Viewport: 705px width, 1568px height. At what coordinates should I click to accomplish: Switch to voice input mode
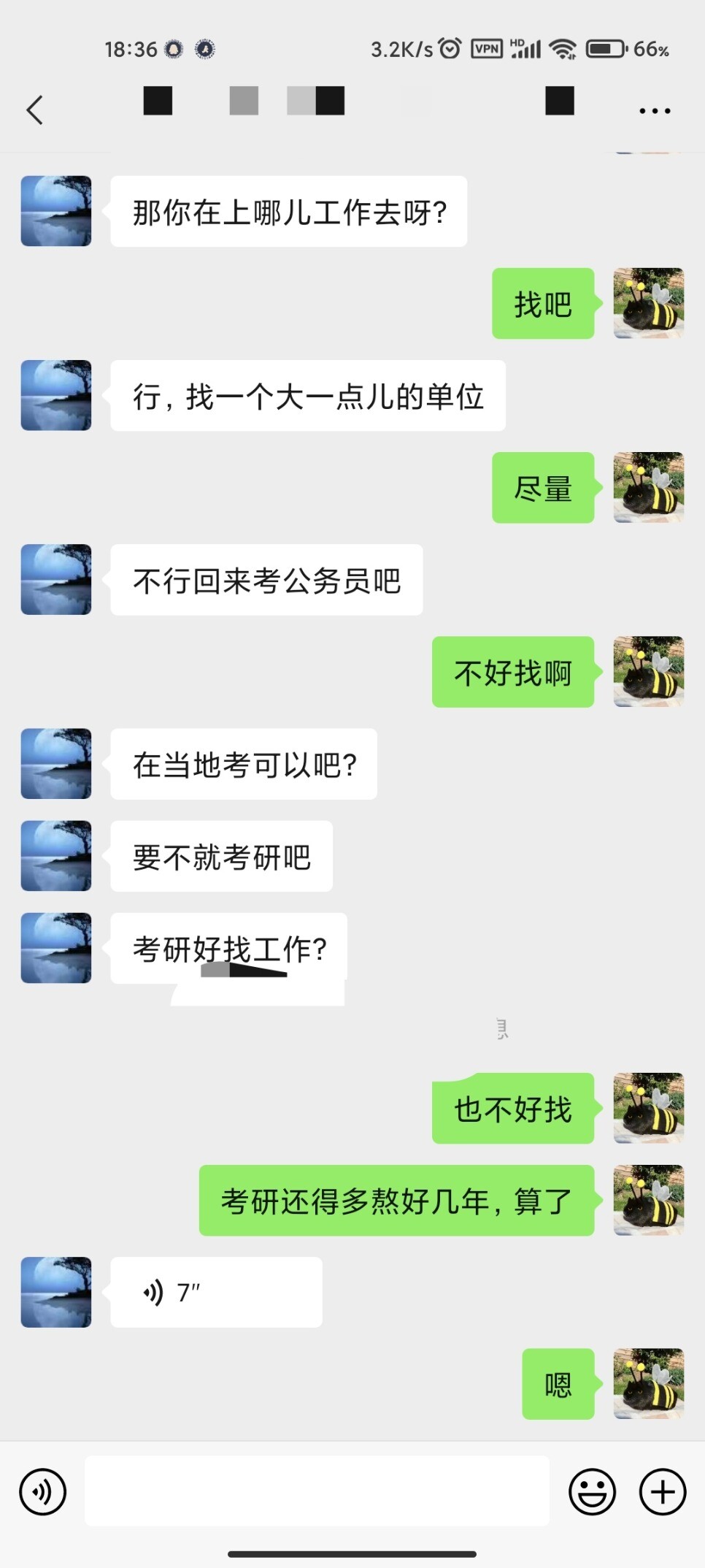(43, 1491)
